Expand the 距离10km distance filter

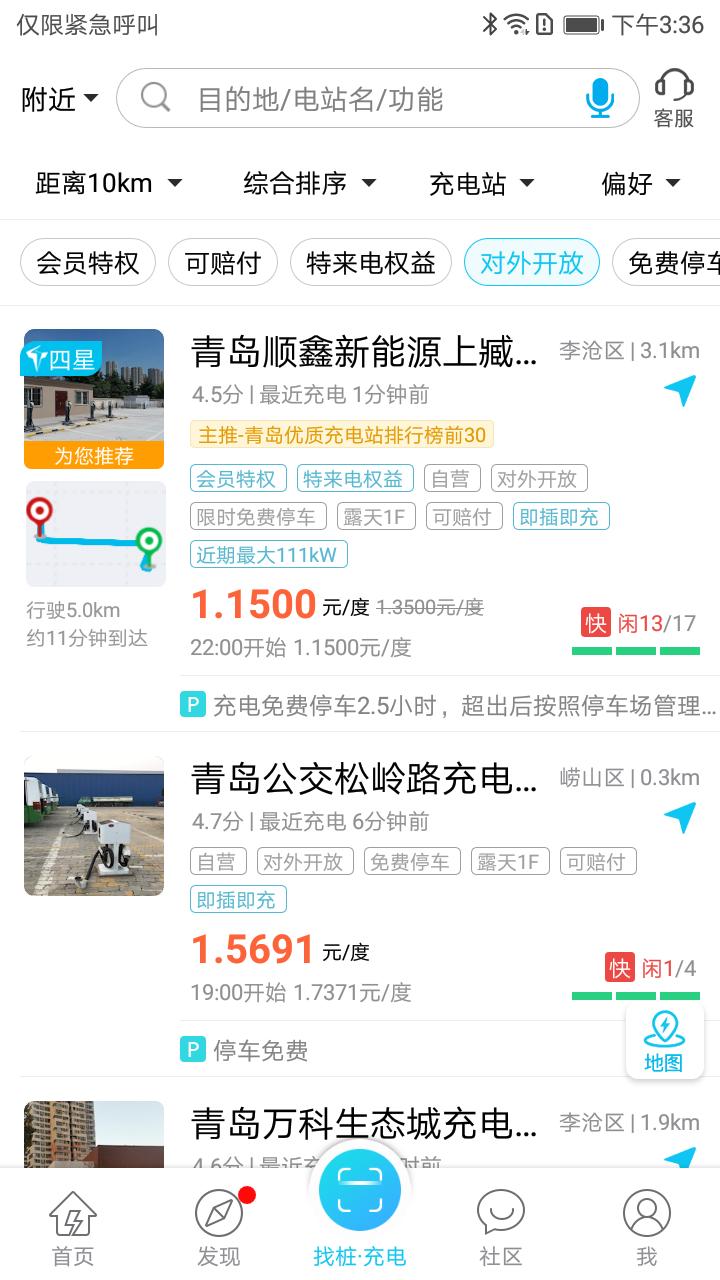[x=109, y=184]
